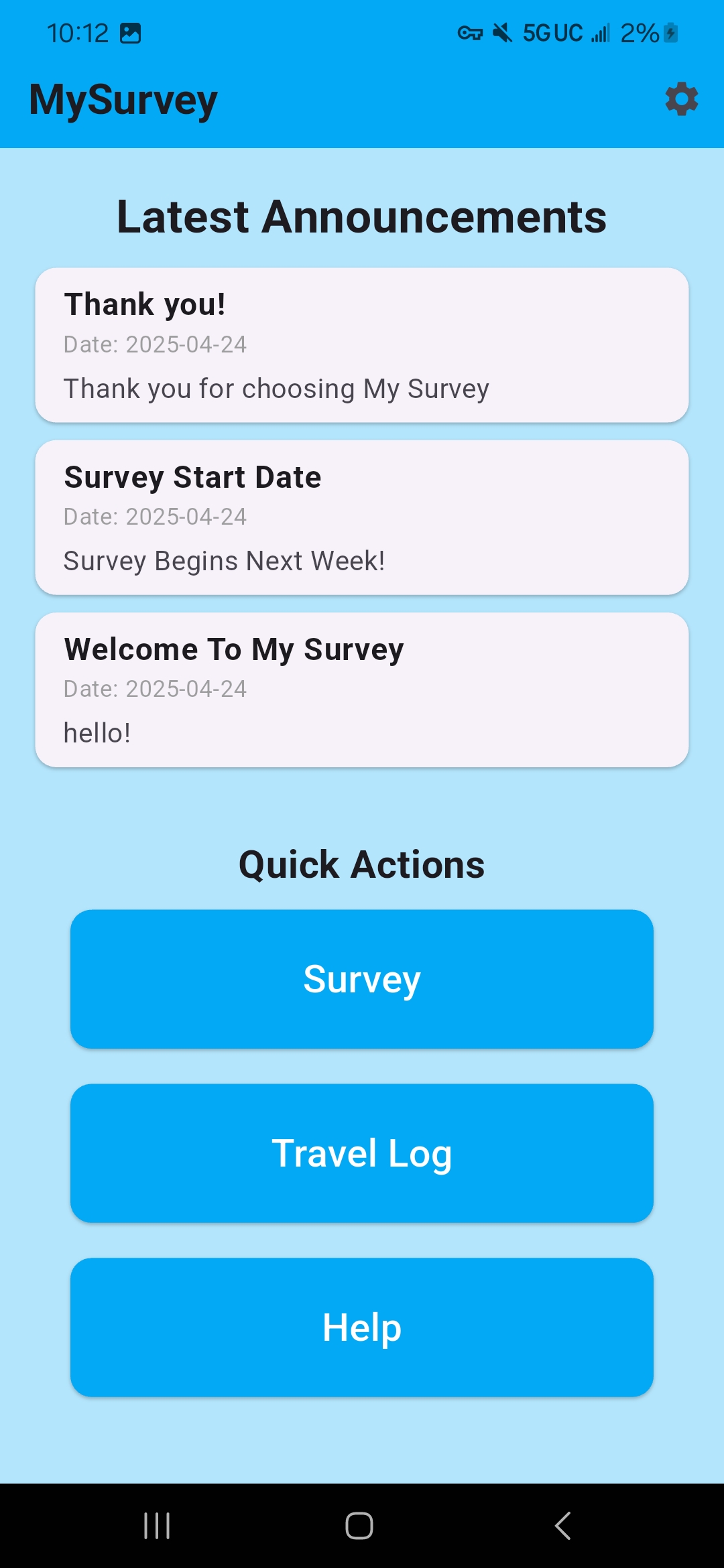Select the Thank you announcement card
The width and height of the screenshot is (724, 1568).
pyautogui.click(x=362, y=344)
